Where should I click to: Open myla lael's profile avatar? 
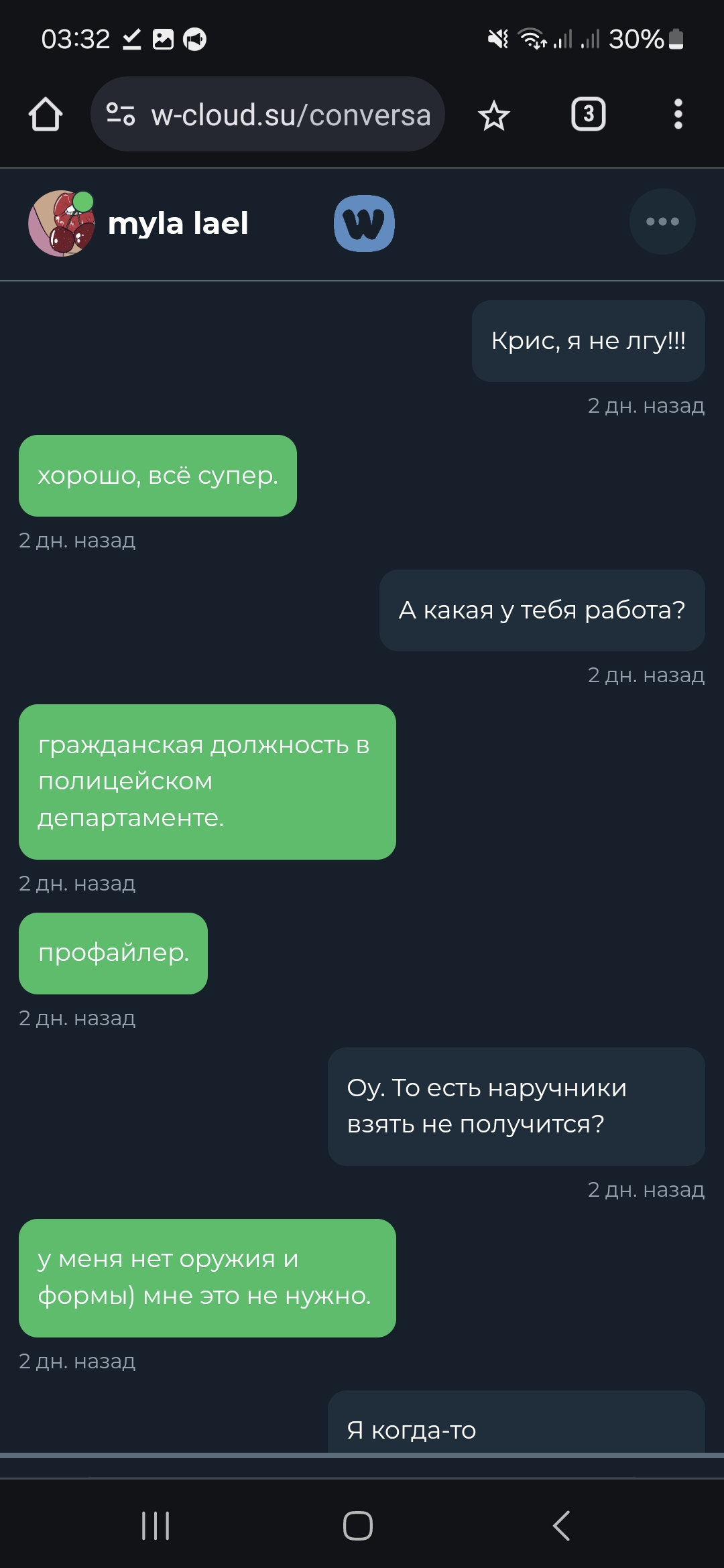pyautogui.click(x=61, y=224)
